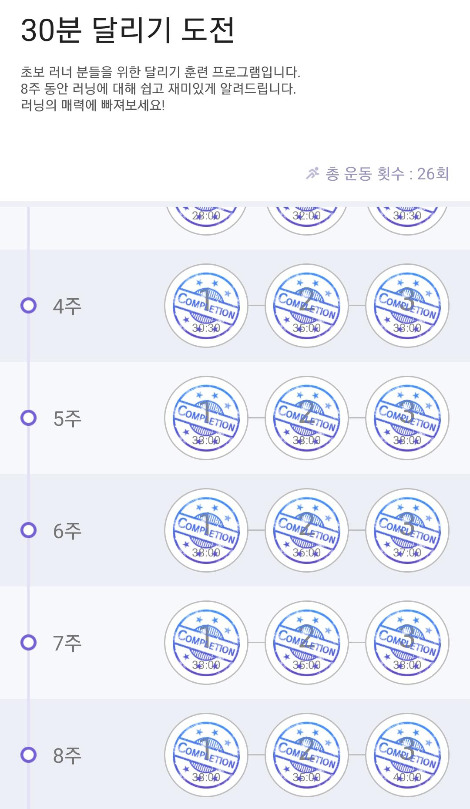
Task: Open week 6 workout 2 stamp
Action: tap(307, 530)
